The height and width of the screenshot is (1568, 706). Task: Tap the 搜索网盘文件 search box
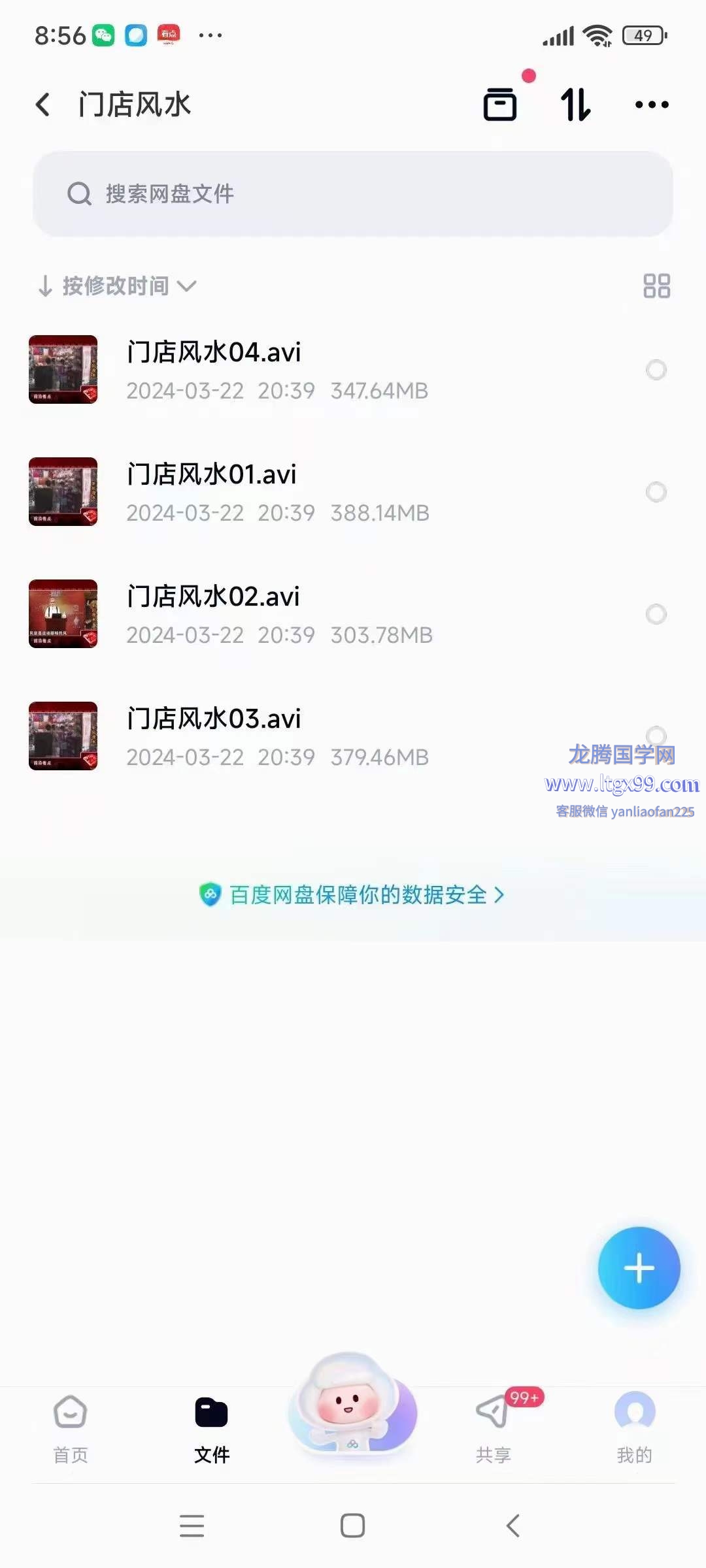click(353, 194)
